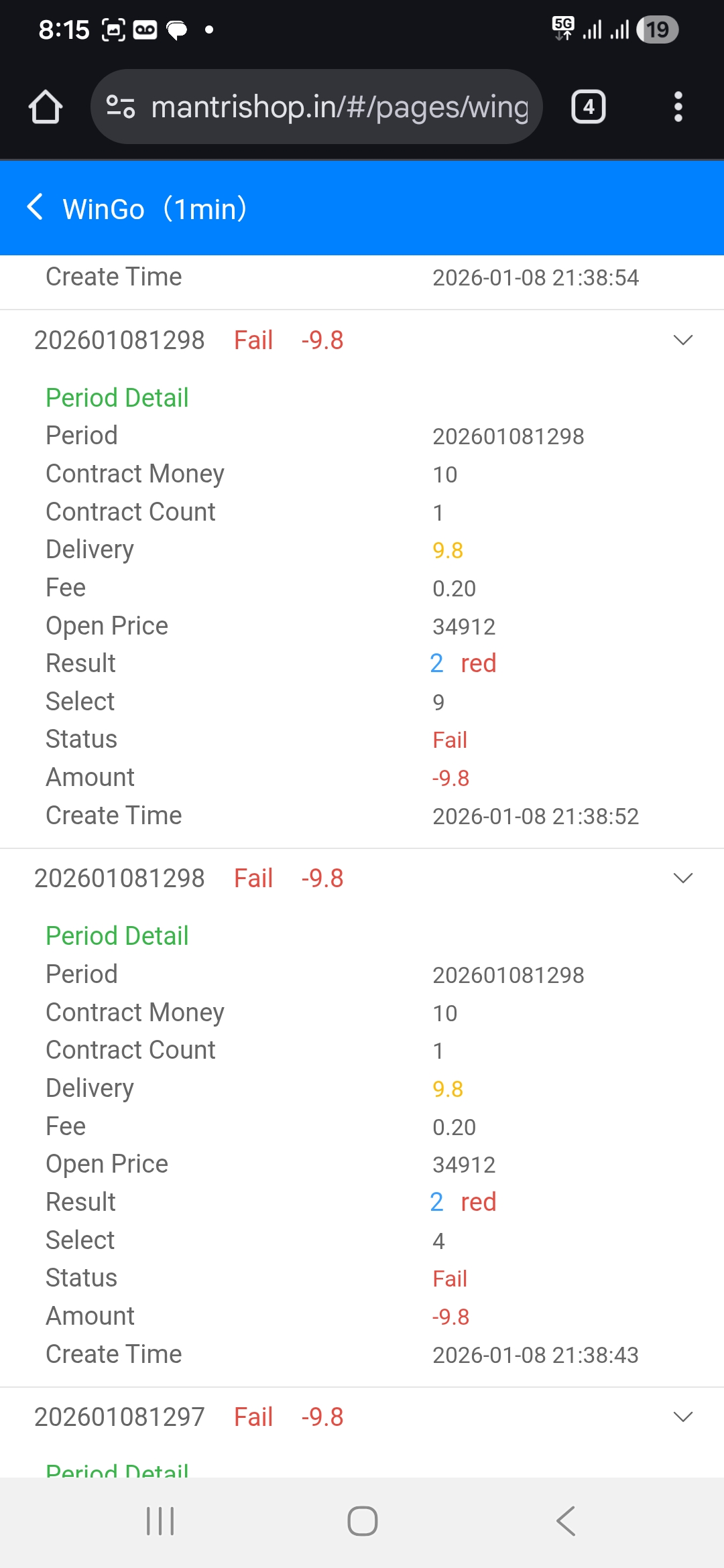This screenshot has height=1568, width=724.
Task: Go back from the WinGo (1min) page
Action: (36, 208)
